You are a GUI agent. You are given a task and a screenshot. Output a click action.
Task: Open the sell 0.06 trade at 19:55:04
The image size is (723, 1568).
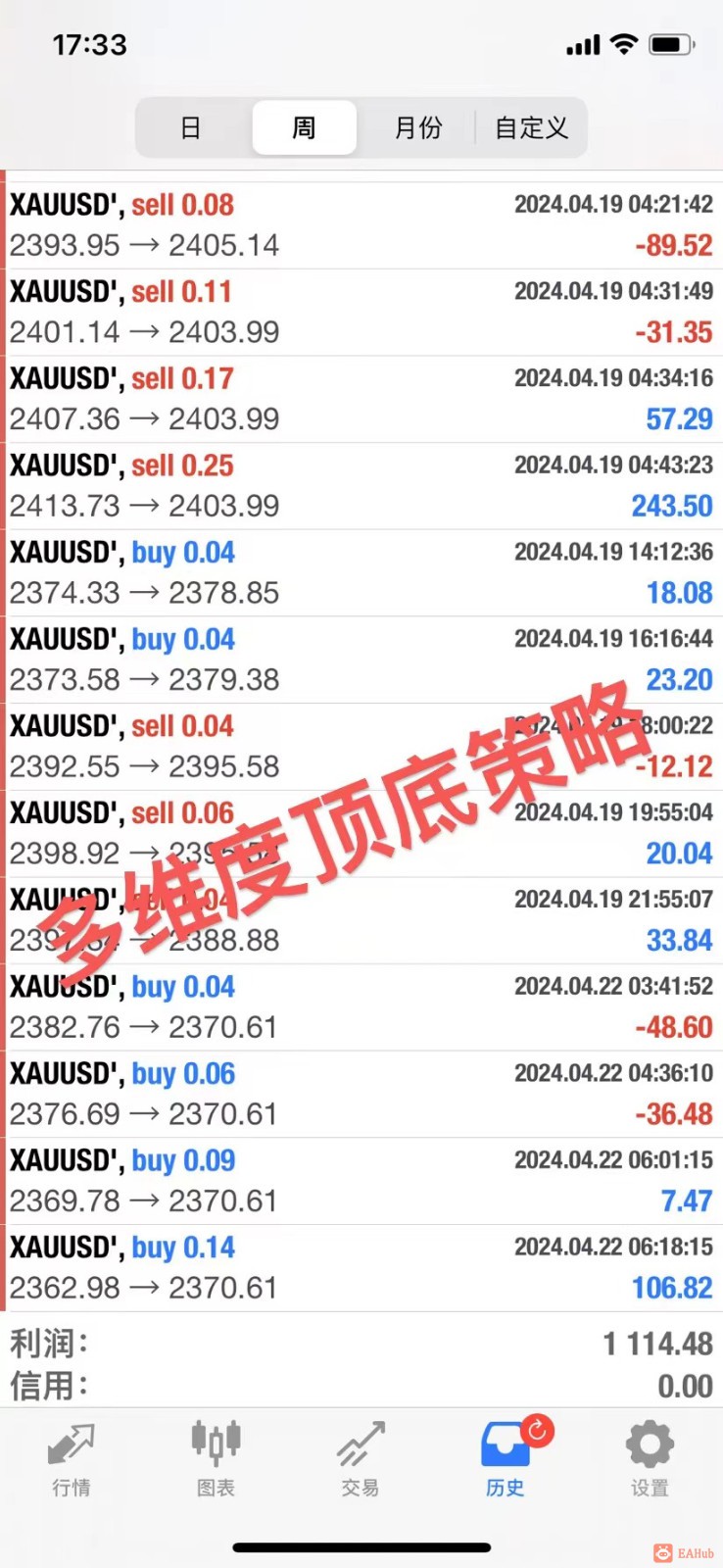click(x=361, y=833)
